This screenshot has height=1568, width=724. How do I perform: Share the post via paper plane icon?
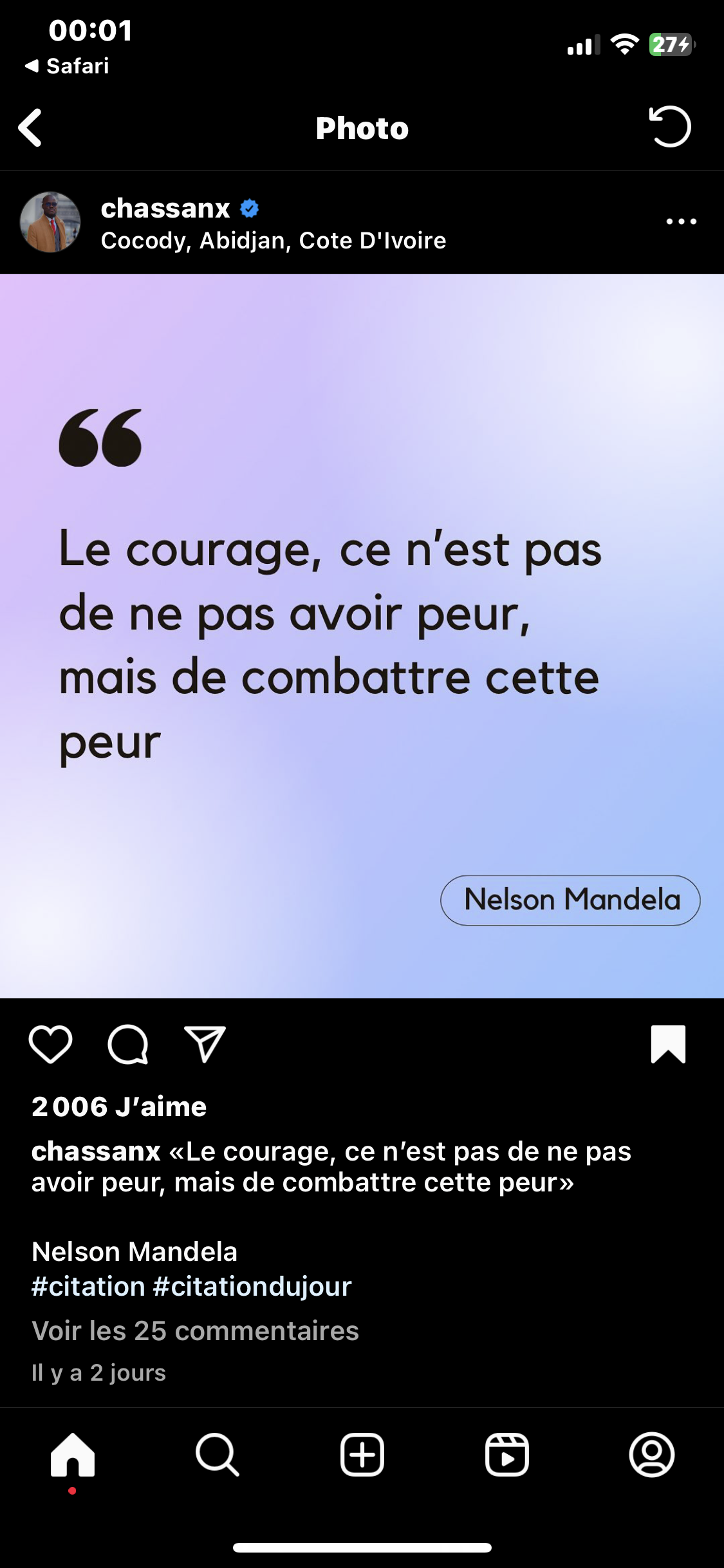pyautogui.click(x=205, y=1044)
